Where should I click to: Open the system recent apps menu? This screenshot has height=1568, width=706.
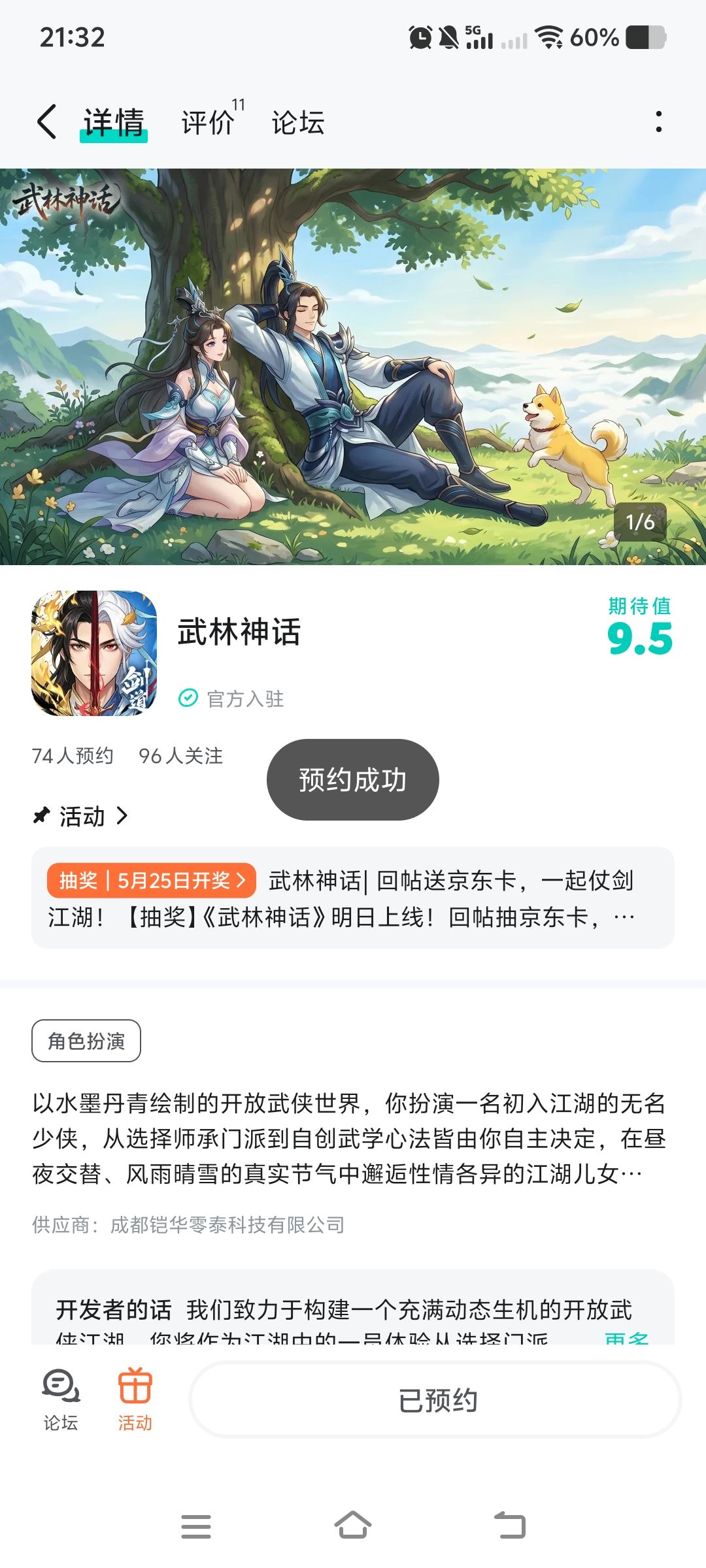[196, 1526]
